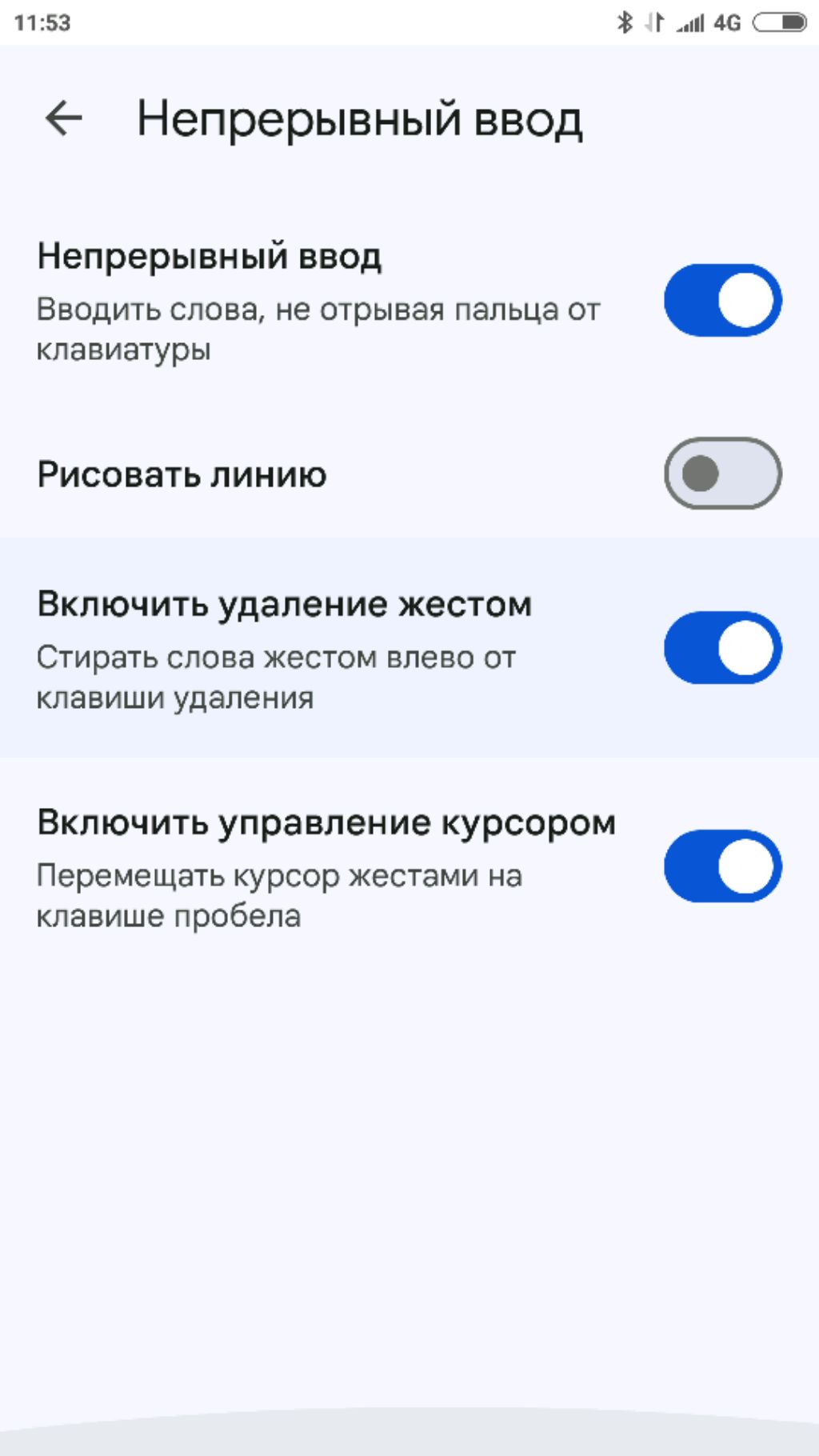This screenshot has height=1456, width=819.
Task: Turn off the Непрерывный ввод switch
Action: (x=722, y=301)
